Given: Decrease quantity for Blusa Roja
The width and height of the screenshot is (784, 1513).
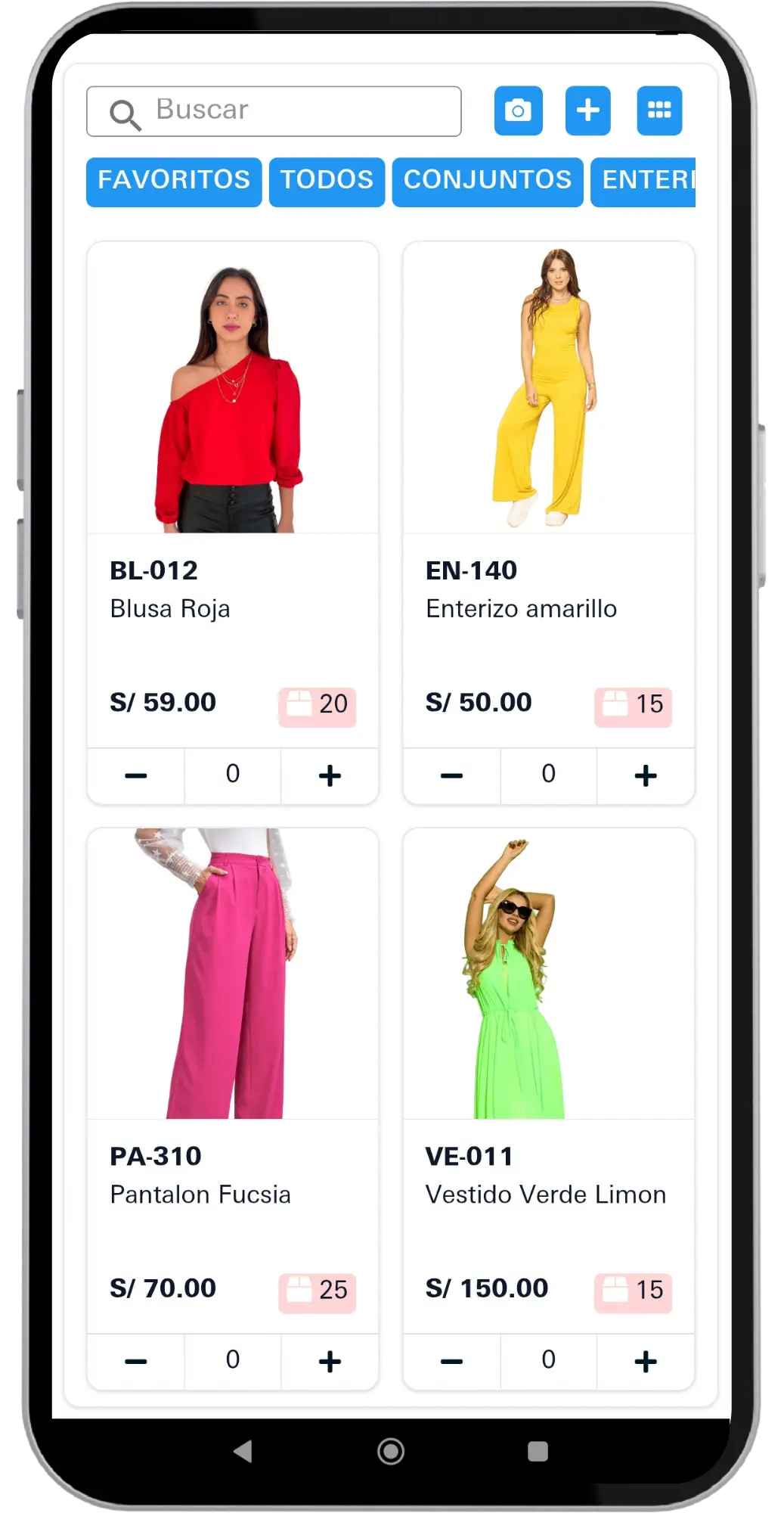Looking at the screenshot, I should 136,776.
